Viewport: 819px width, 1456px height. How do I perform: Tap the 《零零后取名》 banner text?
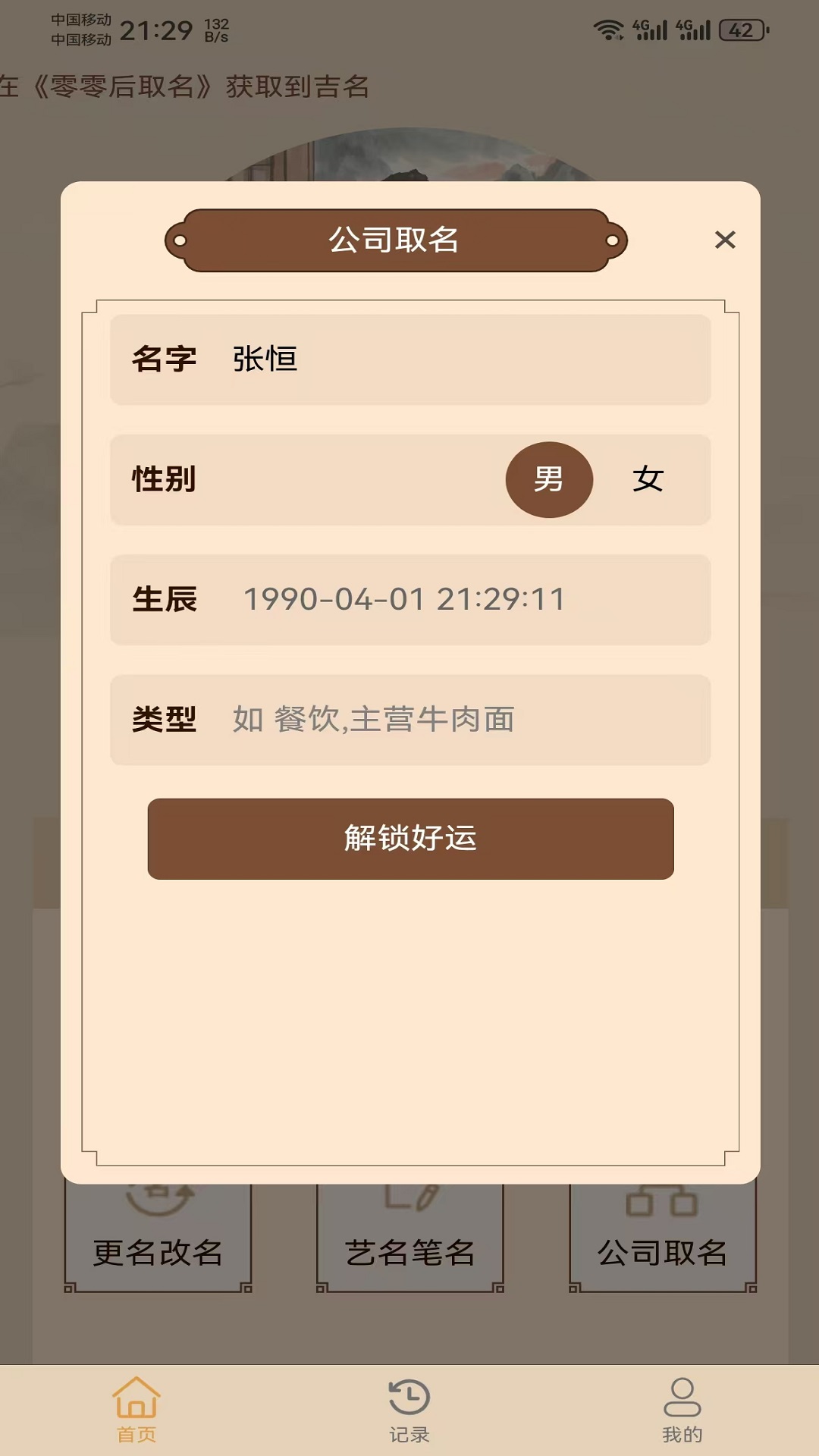[x=186, y=86]
